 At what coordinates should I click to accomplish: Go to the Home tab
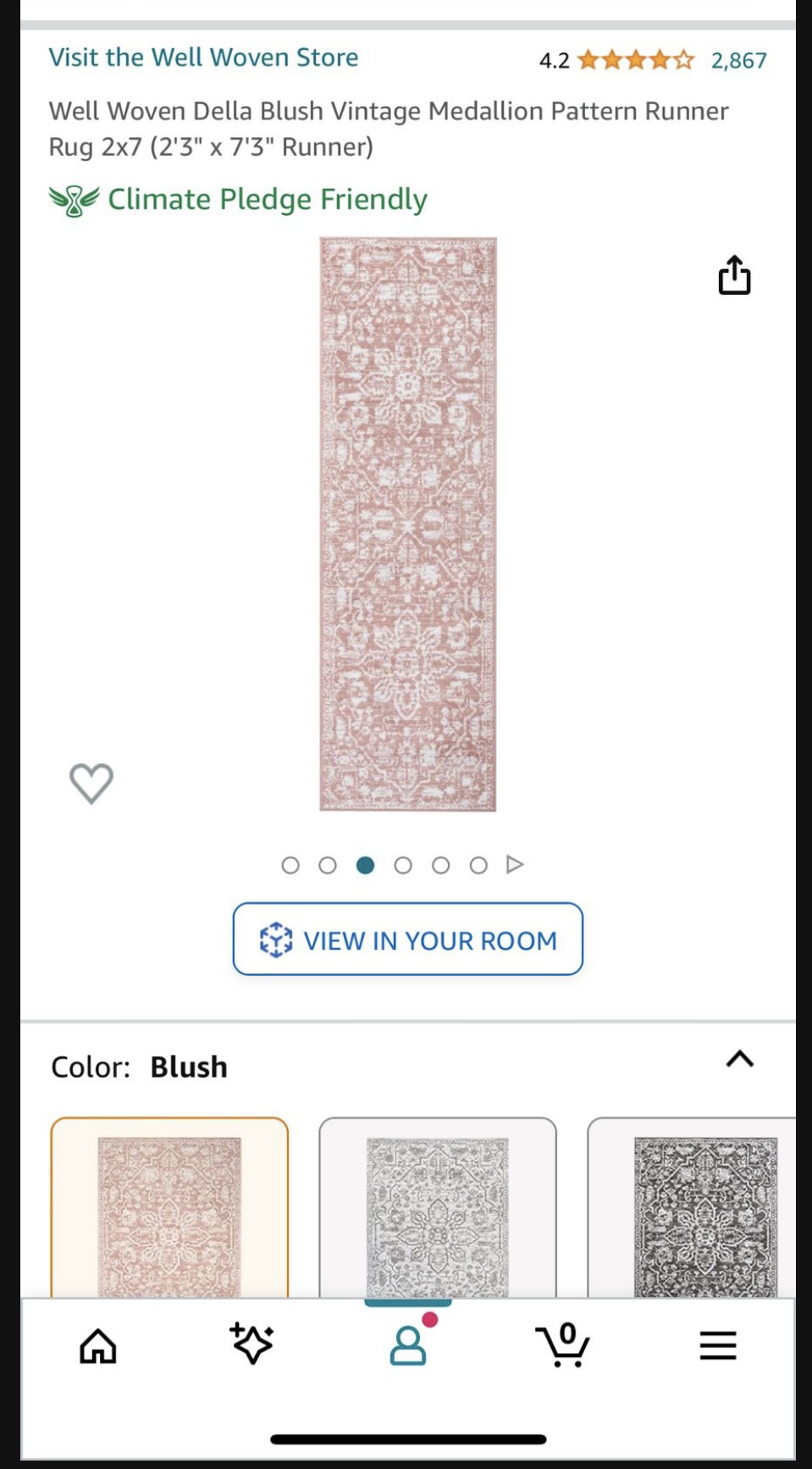pyautogui.click(x=98, y=1345)
